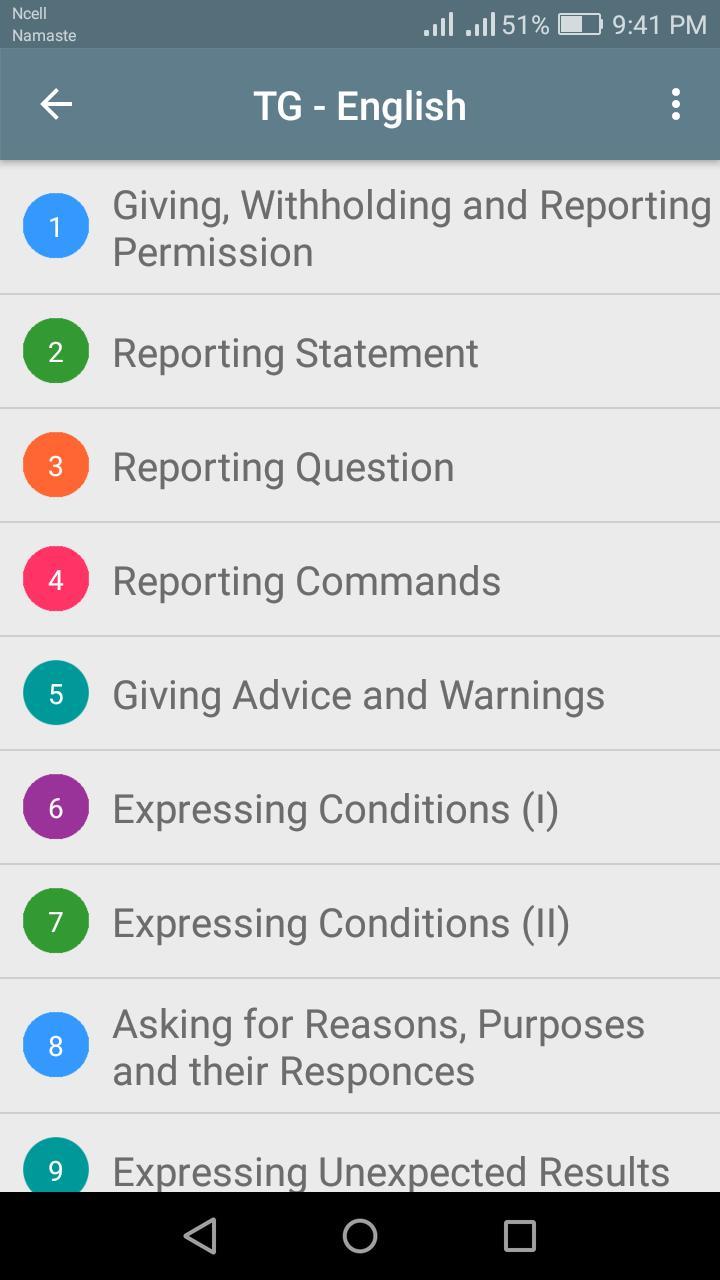Select Expressing Unexpected Results
This screenshot has width=720, height=1280.
pyautogui.click(x=390, y=1170)
